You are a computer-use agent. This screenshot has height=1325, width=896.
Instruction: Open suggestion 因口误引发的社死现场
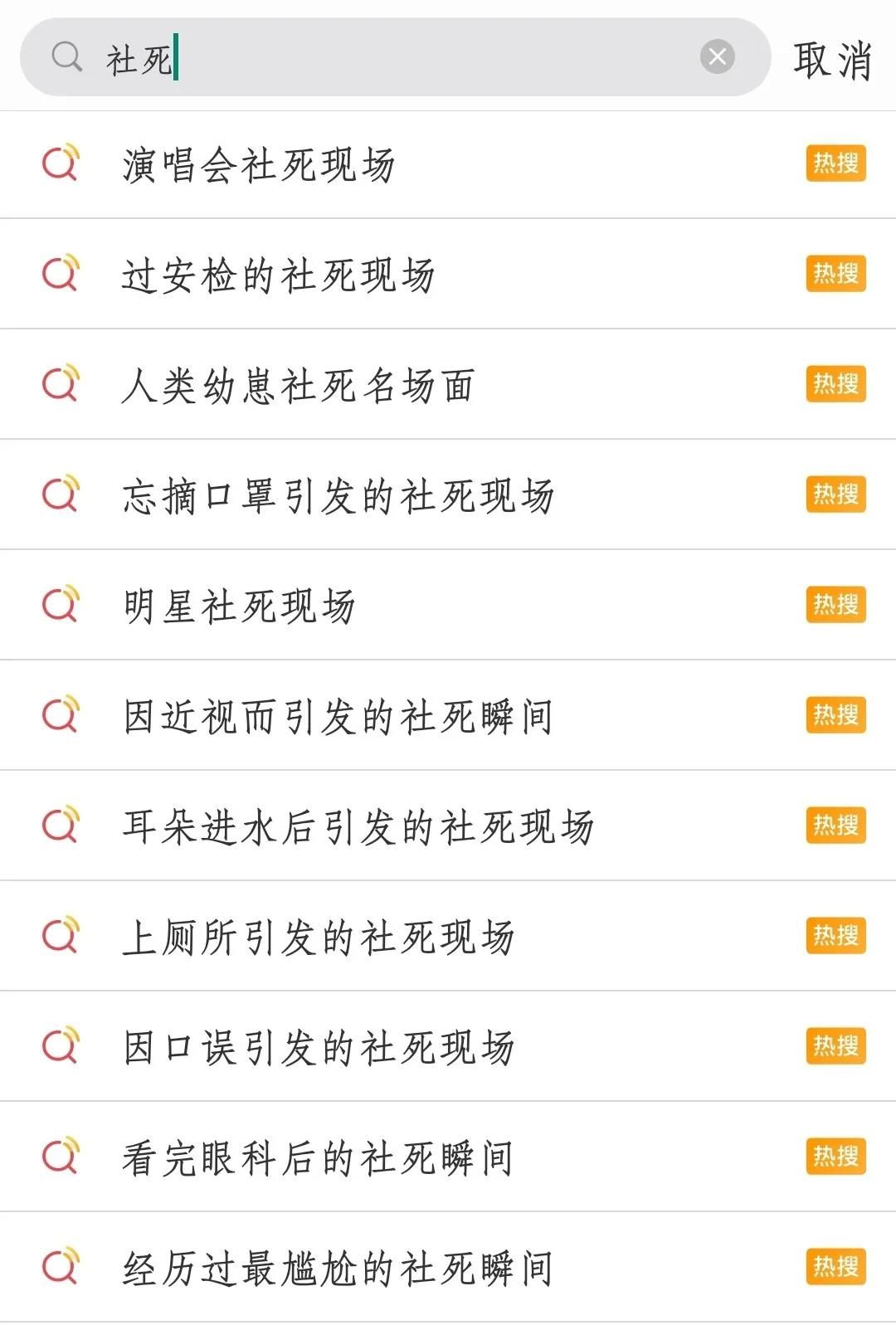click(319, 1047)
